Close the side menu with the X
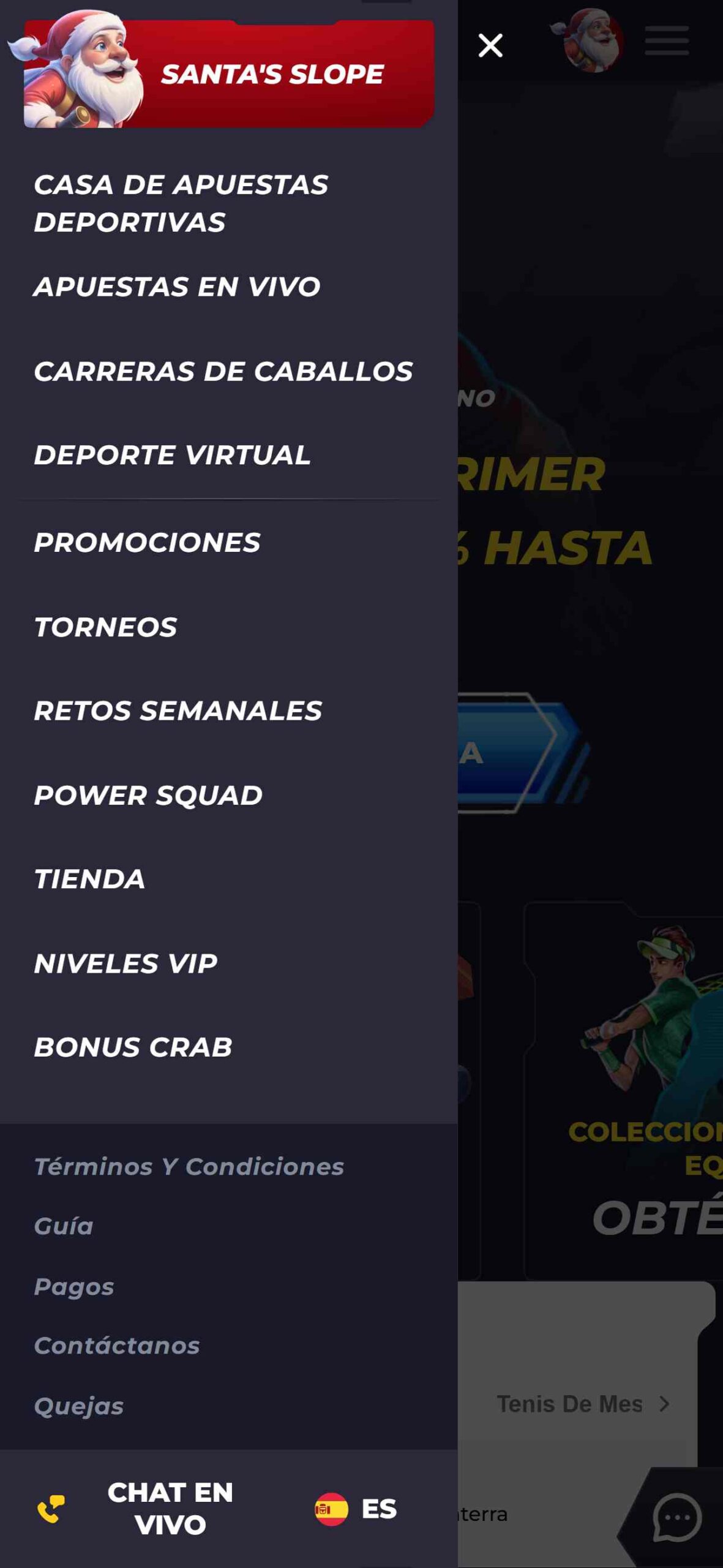This screenshot has width=723, height=1568. (490, 45)
